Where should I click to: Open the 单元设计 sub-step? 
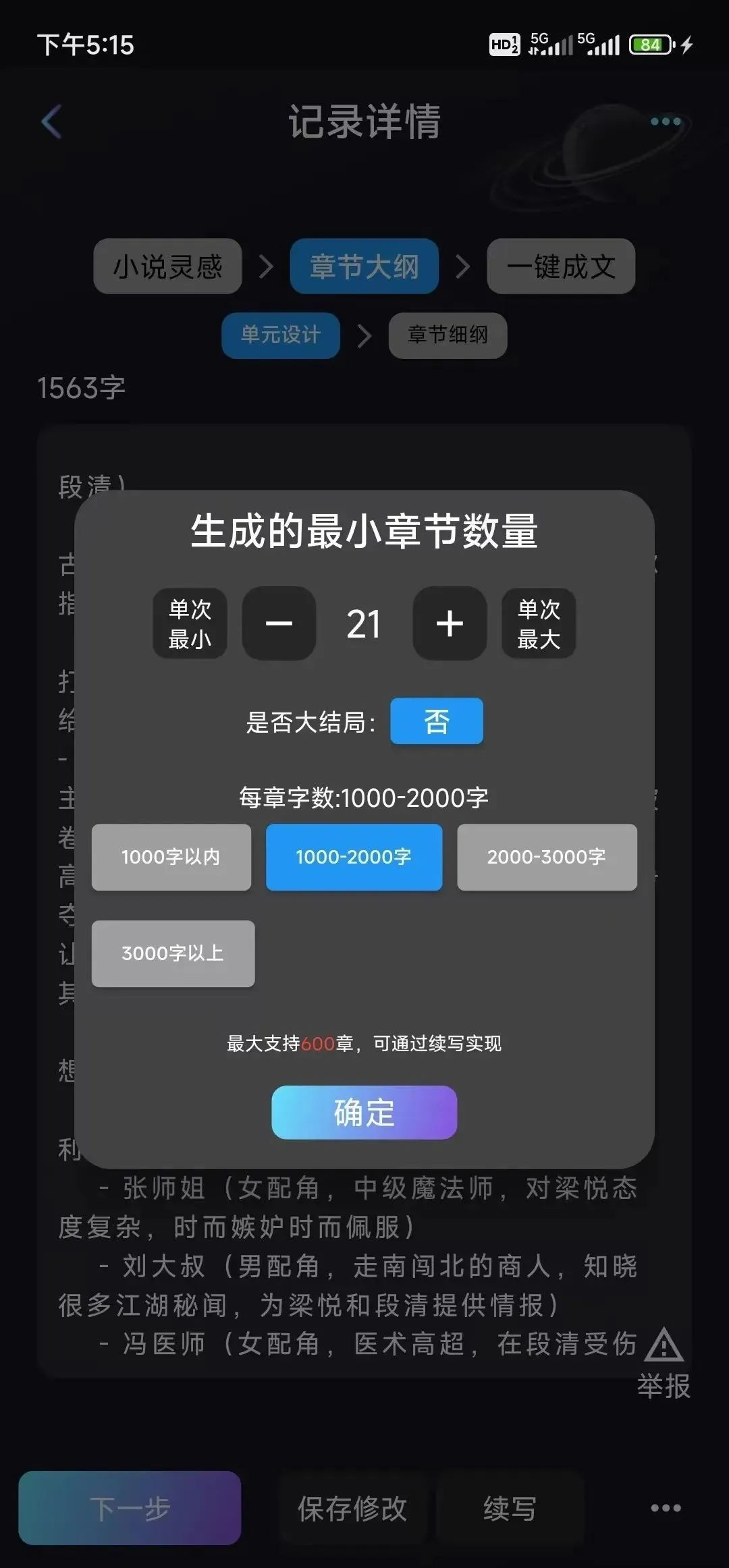tap(281, 335)
